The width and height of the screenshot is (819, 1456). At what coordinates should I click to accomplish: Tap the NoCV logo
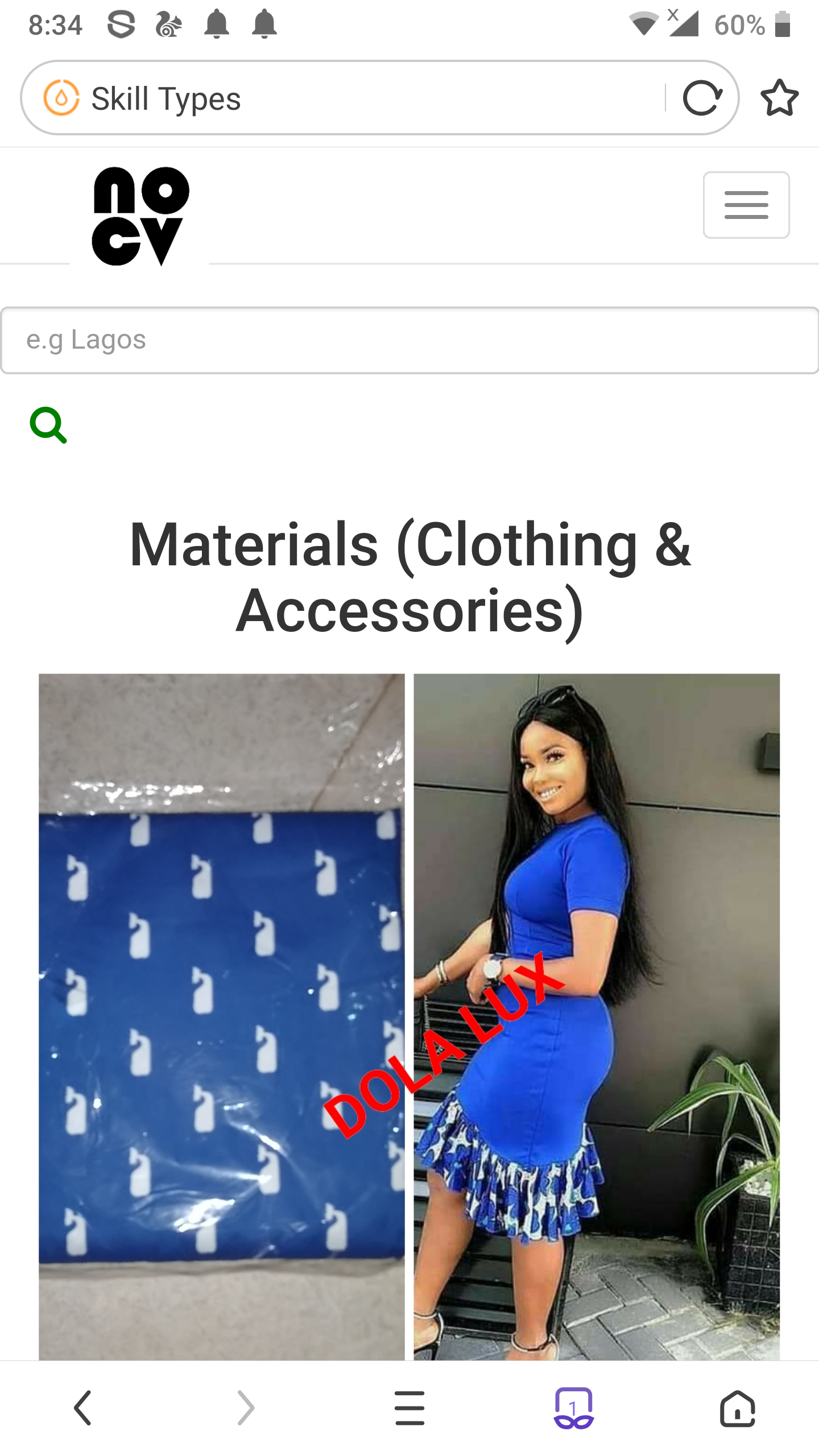click(x=140, y=216)
